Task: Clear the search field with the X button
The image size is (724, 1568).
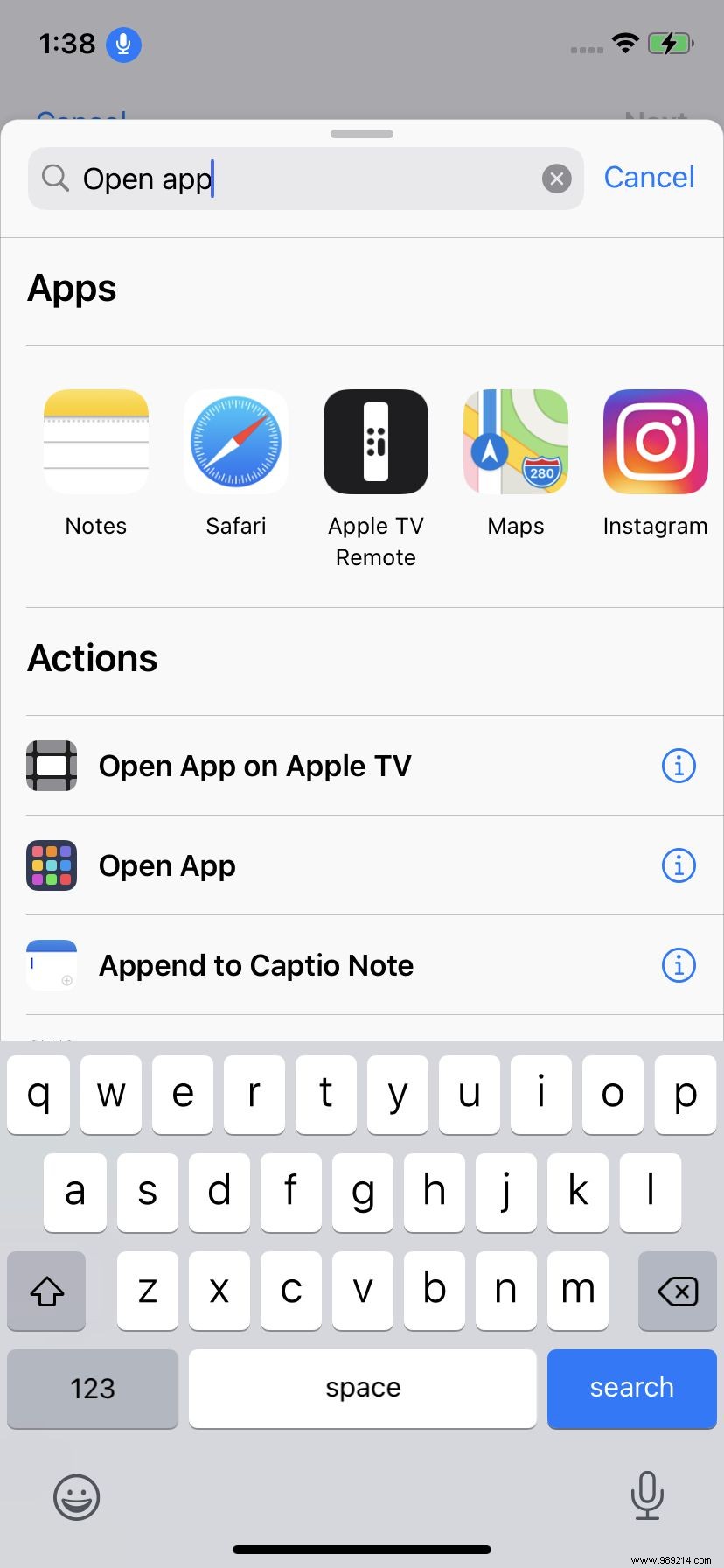Action: 556,178
